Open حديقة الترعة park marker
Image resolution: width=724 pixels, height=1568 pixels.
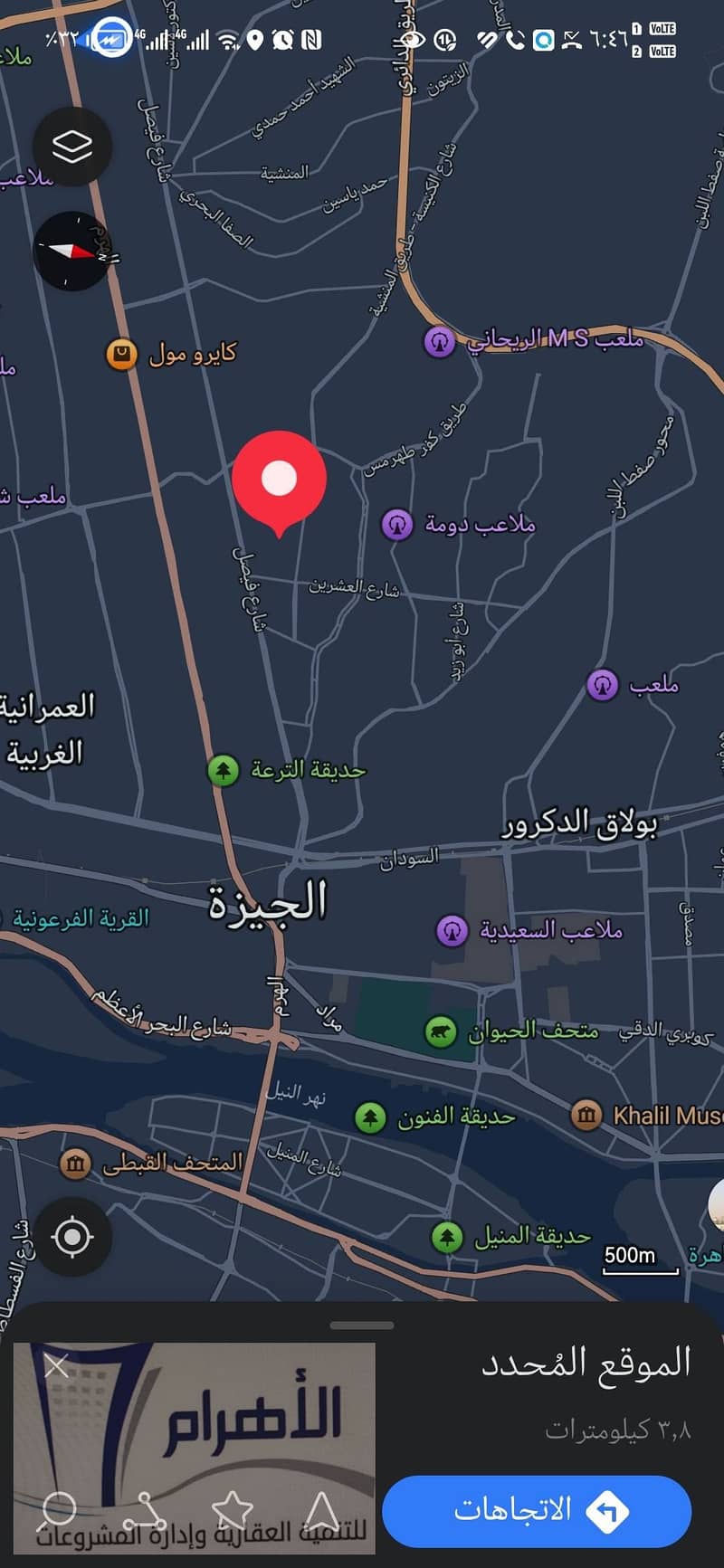[x=223, y=771]
